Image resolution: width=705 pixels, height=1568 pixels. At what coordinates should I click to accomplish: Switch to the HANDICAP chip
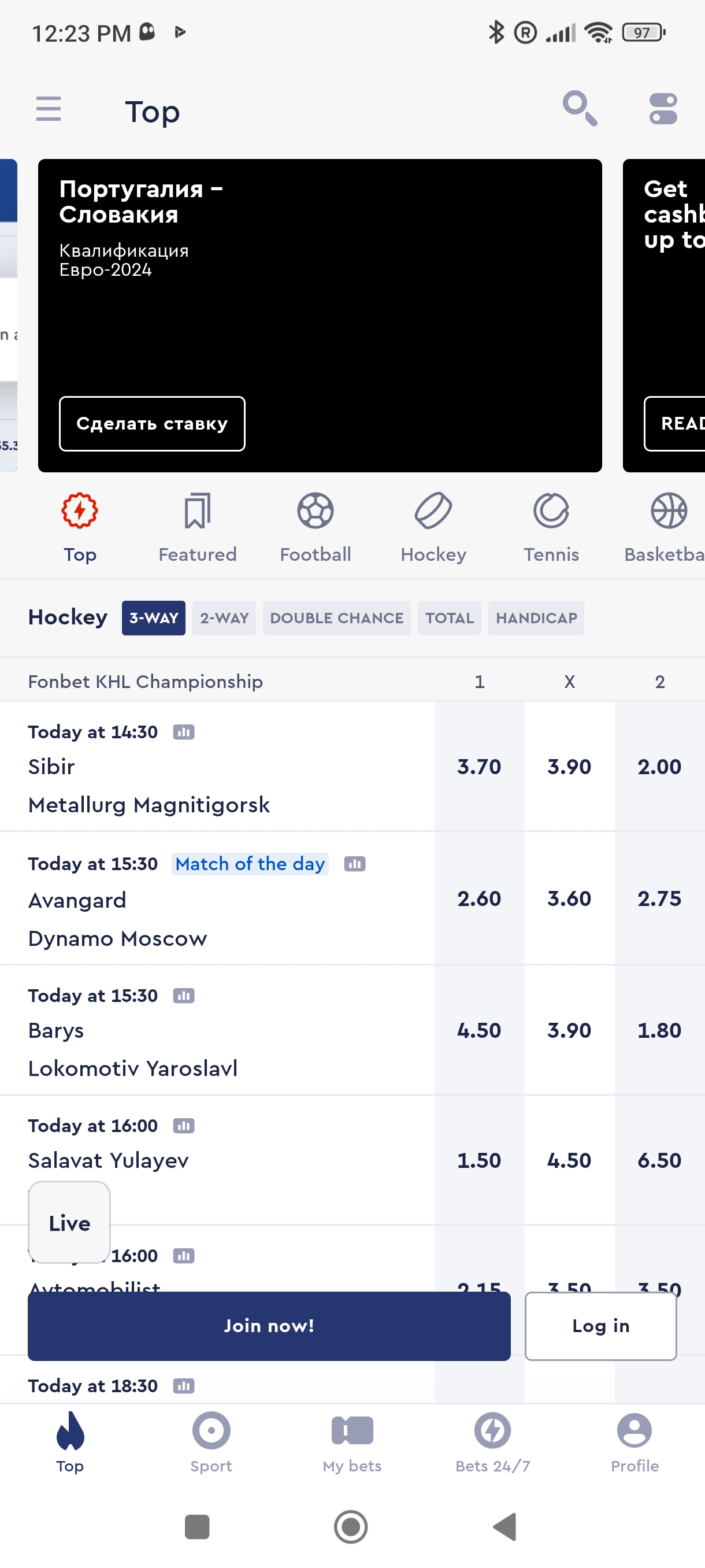pos(536,618)
